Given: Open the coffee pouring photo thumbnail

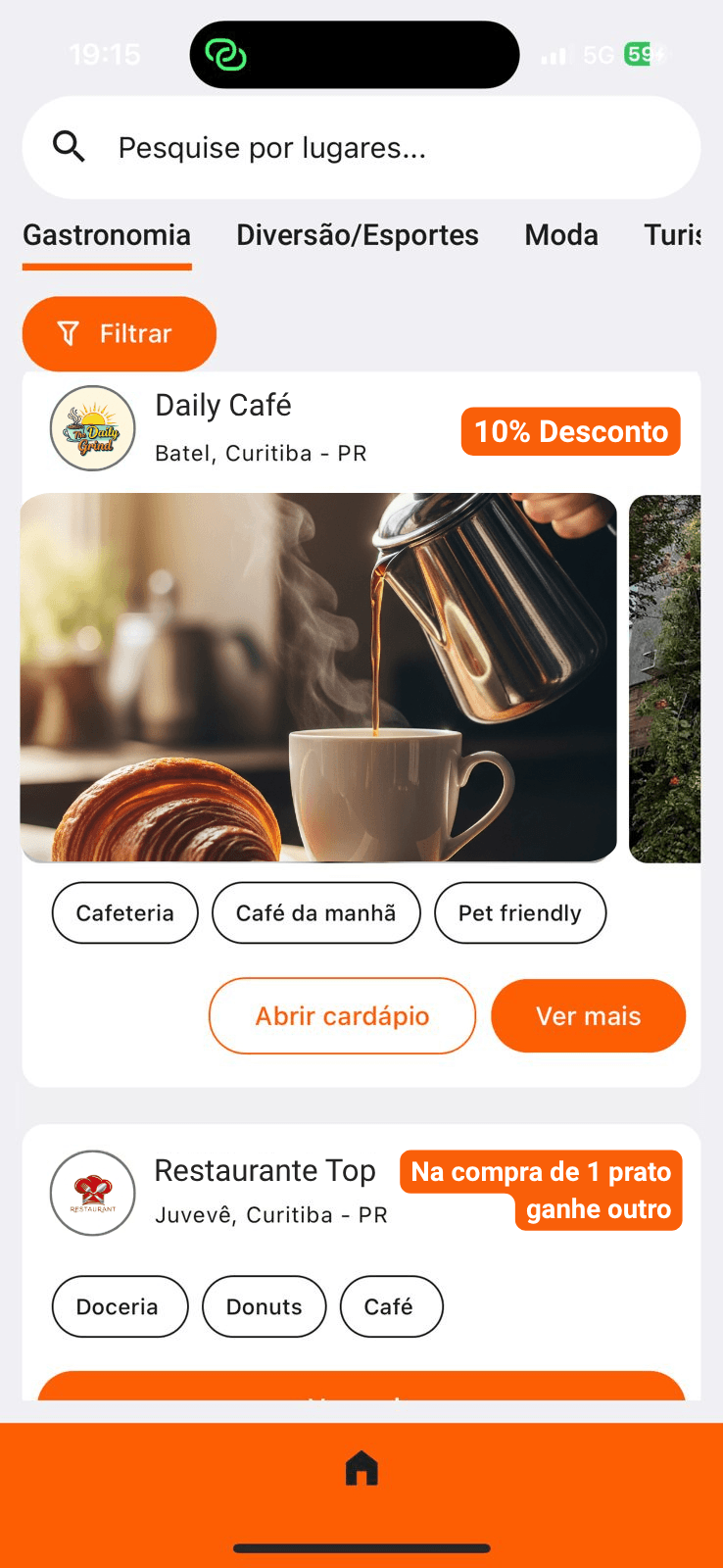Looking at the screenshot, I should pyautogui.click(x=319, y=678).
